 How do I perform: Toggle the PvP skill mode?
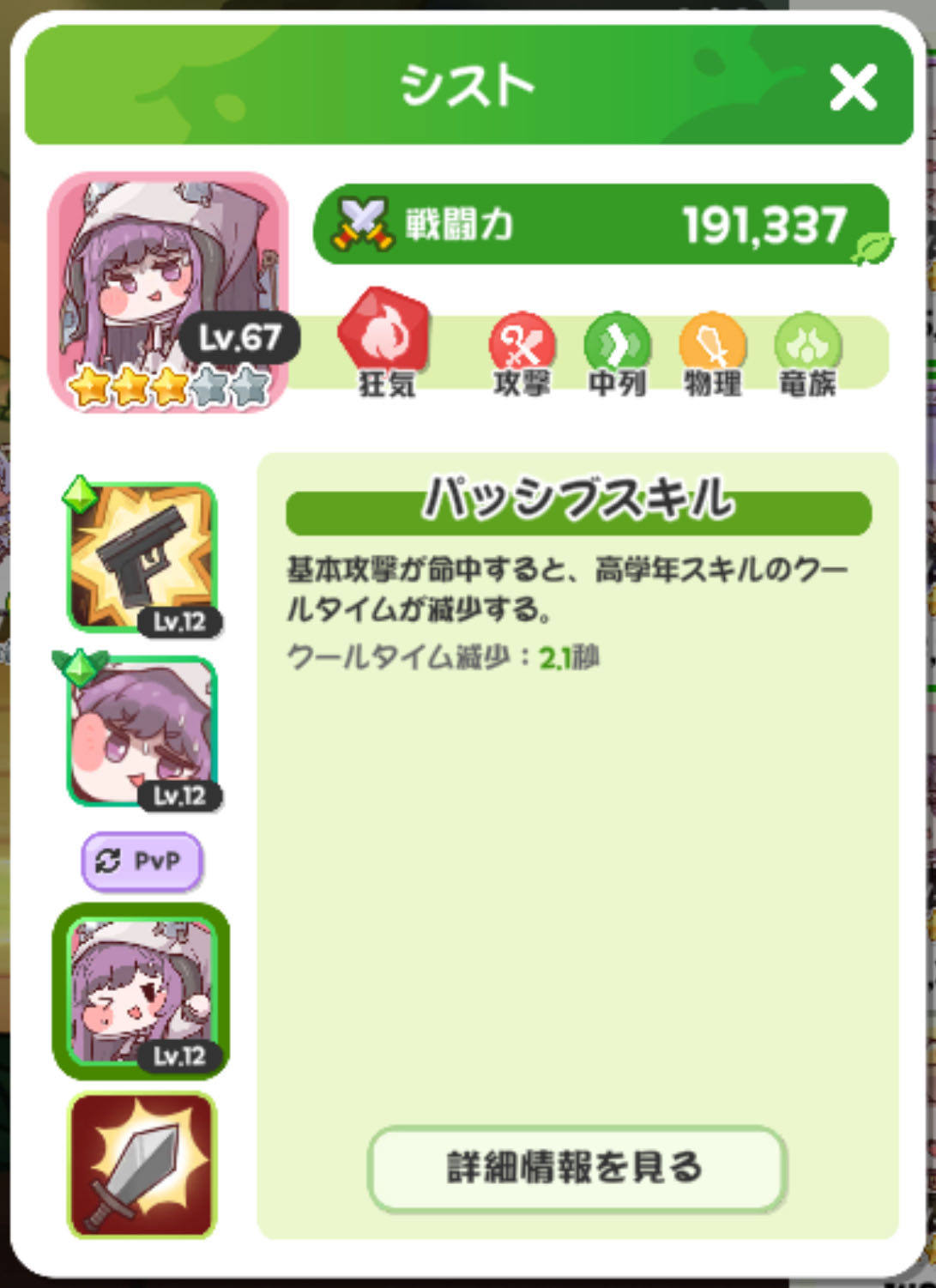click(x=142, y=861)
